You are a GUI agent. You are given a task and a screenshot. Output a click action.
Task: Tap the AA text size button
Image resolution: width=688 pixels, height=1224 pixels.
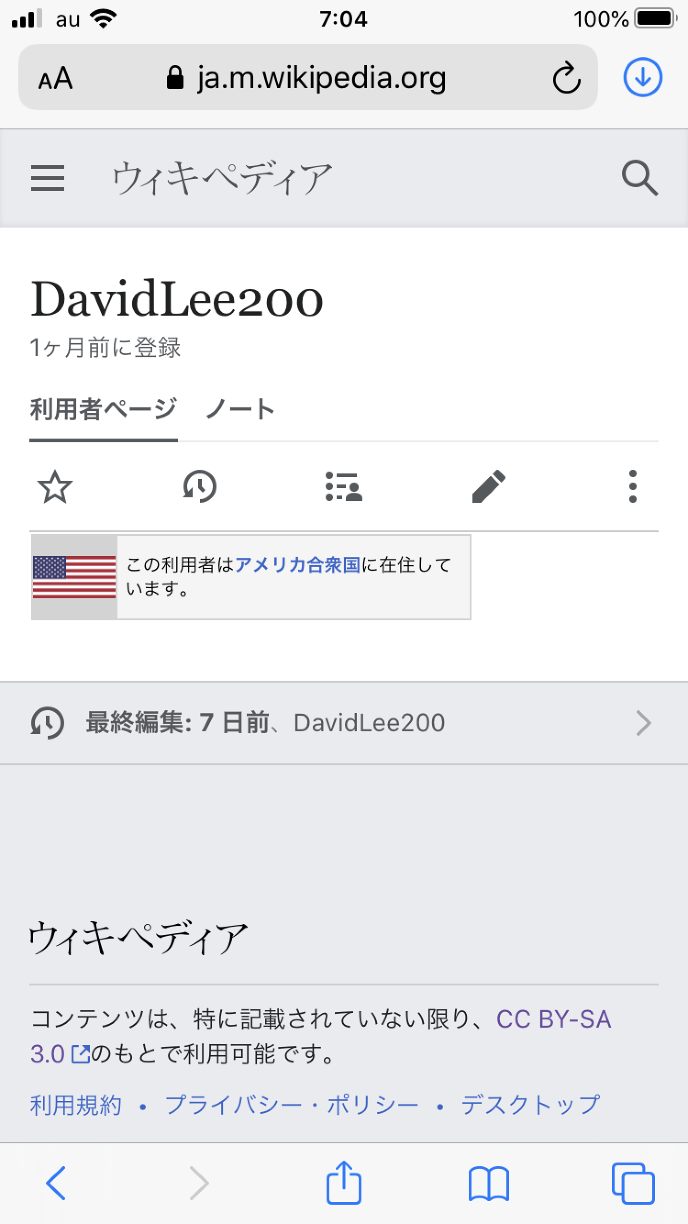click(x=56, y=78)
